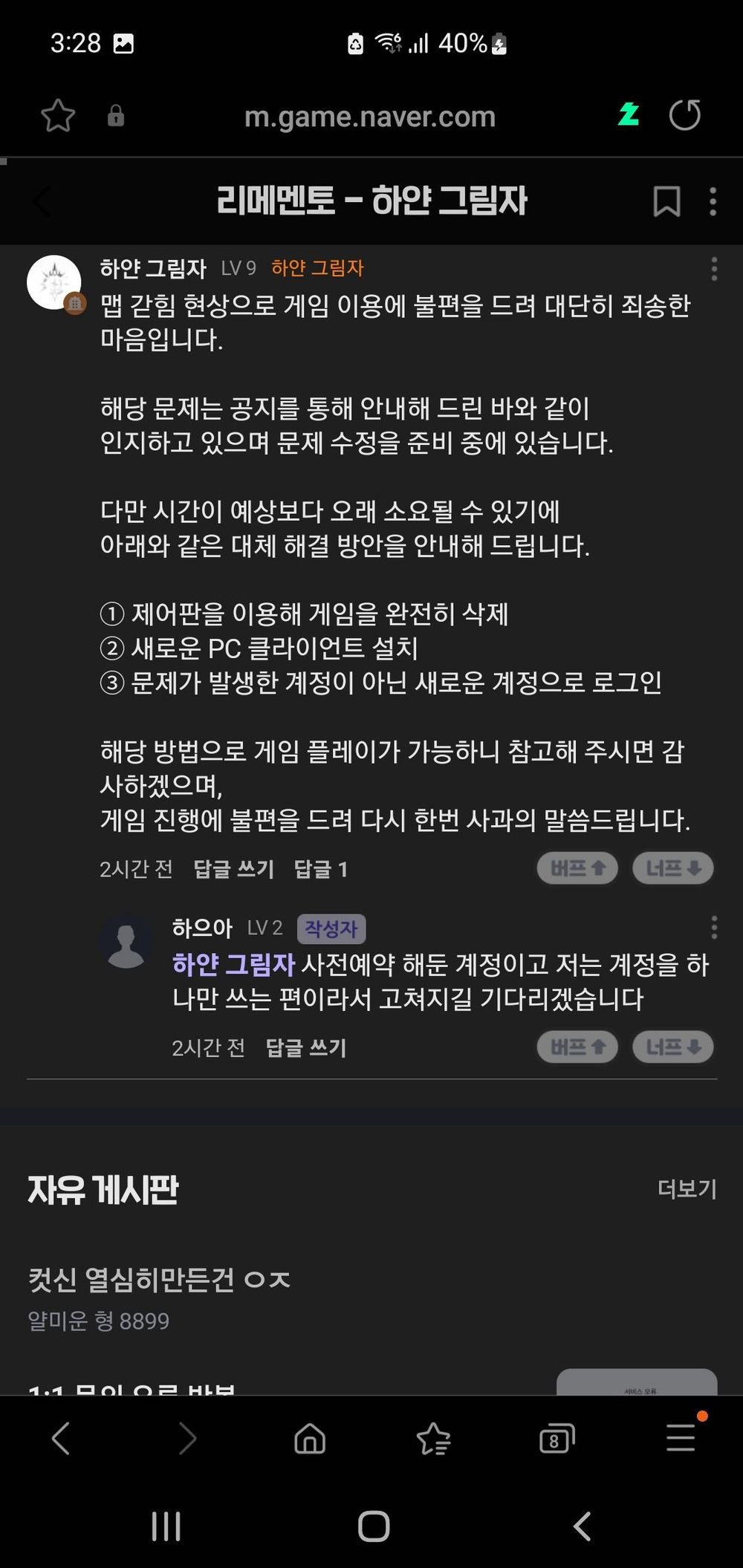Open options for 하얀 그림자's comment

713,269
